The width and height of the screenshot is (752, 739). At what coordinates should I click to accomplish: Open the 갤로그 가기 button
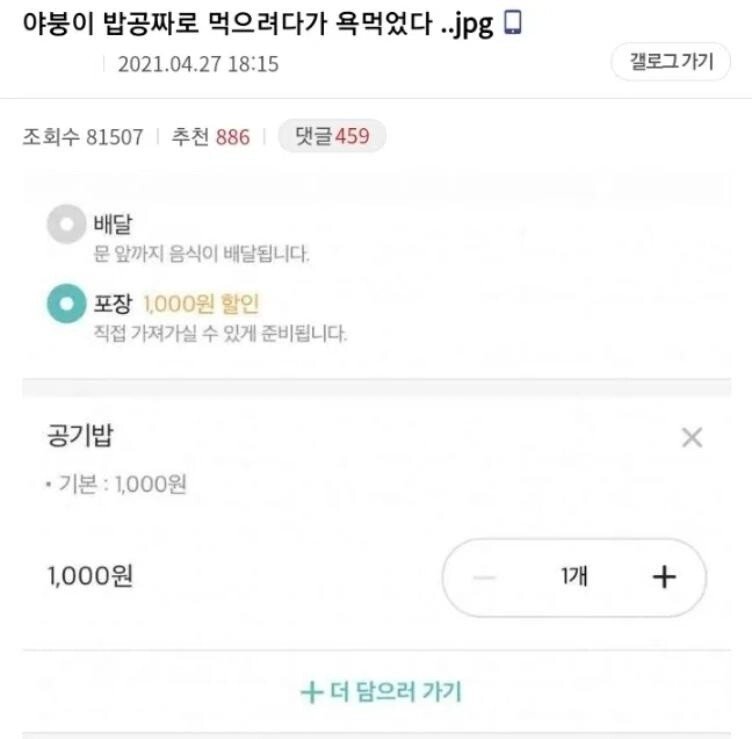[671, 62]
